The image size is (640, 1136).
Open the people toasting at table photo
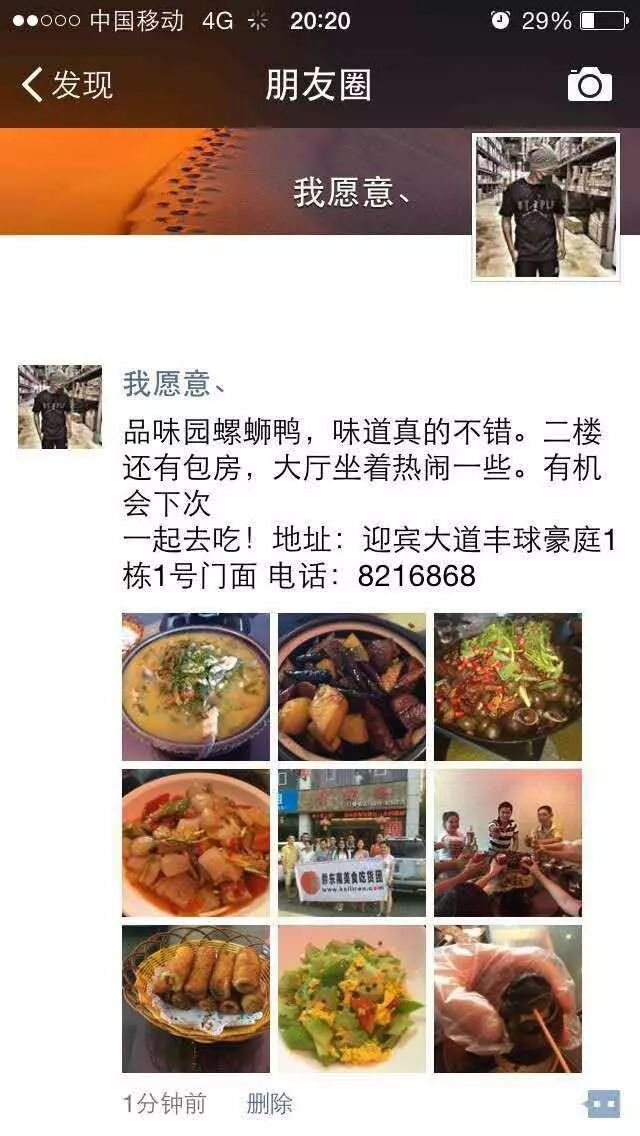point(508,843)
